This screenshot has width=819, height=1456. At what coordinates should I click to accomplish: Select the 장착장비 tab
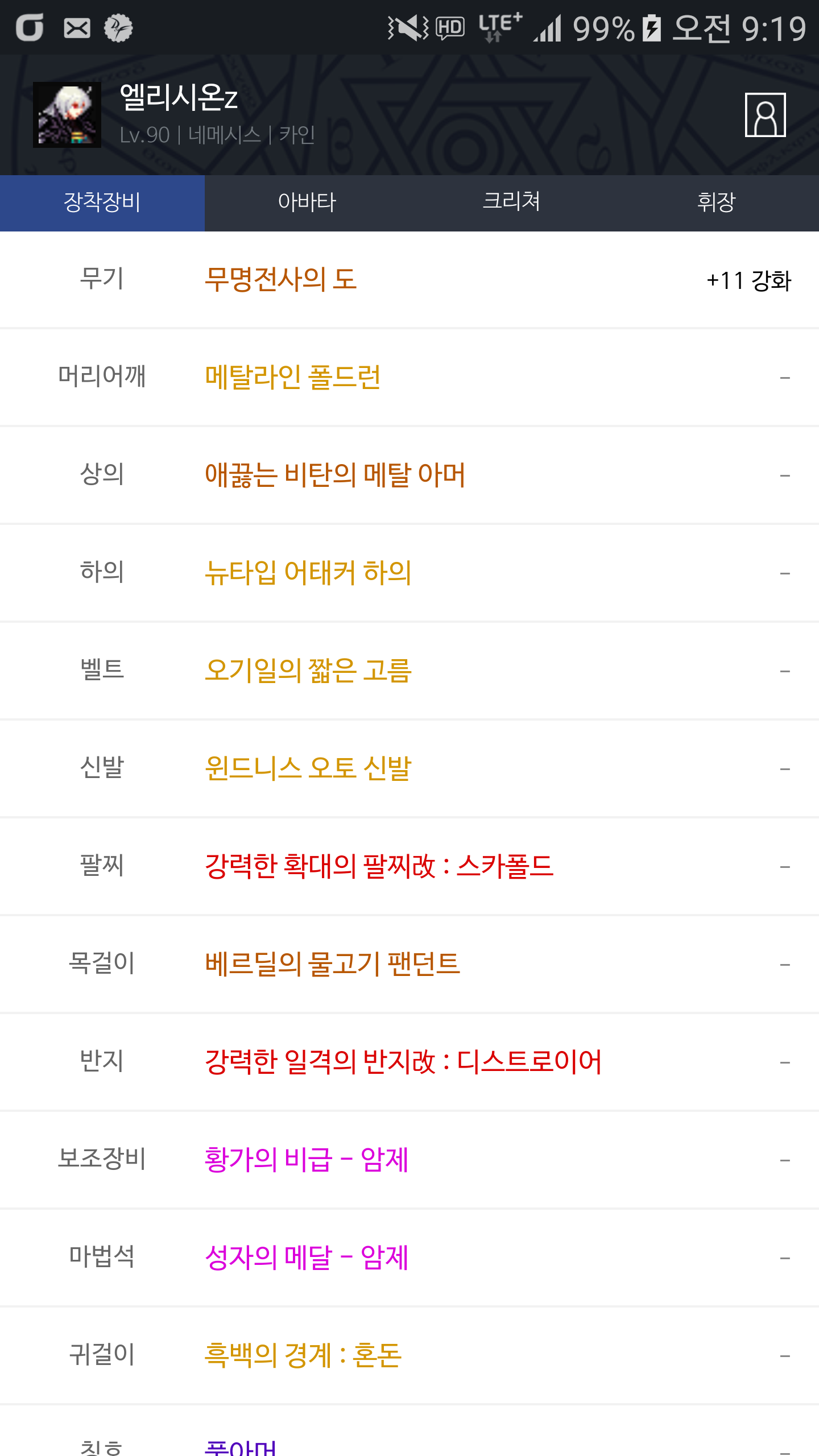coord(102,203)
